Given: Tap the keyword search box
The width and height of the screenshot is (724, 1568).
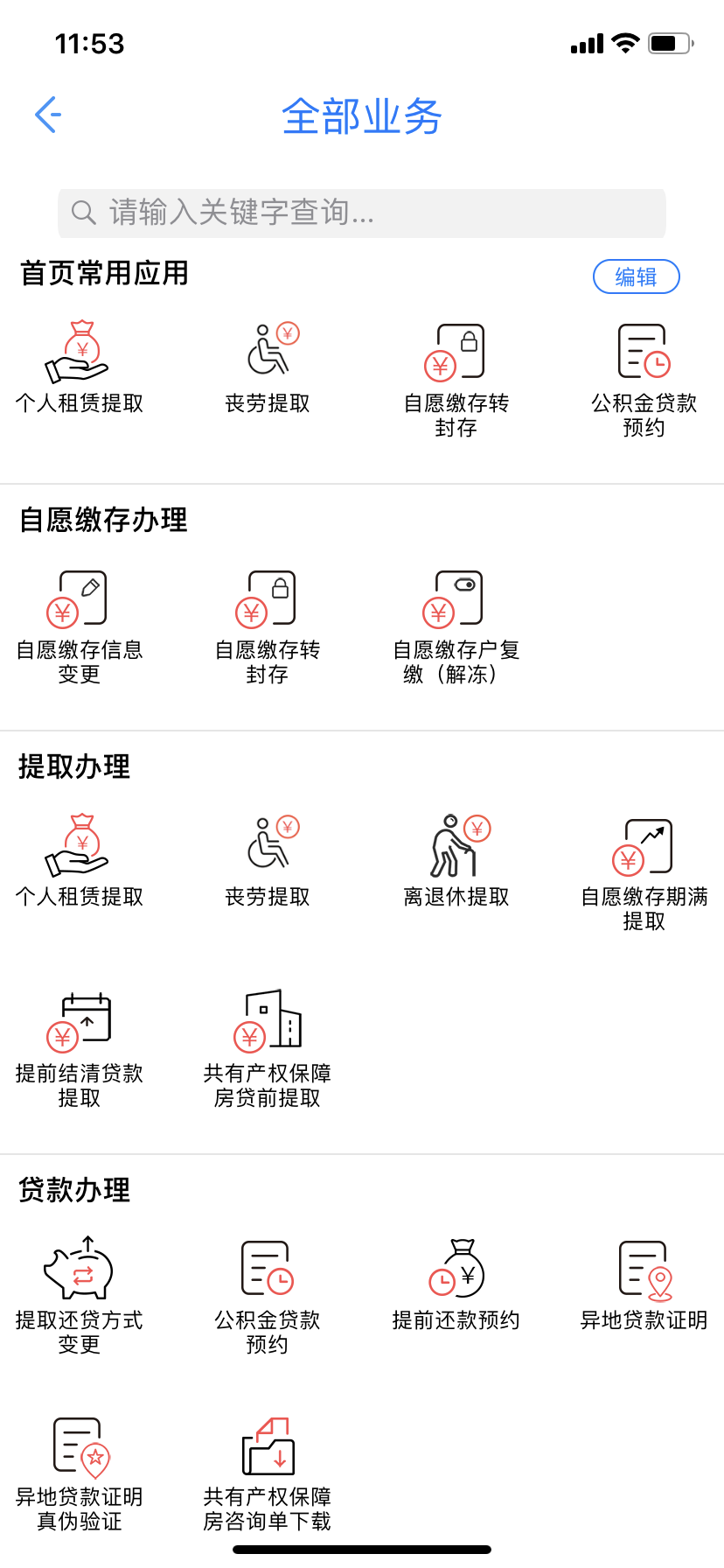Looking at the screenshot, I should (x=362, y=213).
